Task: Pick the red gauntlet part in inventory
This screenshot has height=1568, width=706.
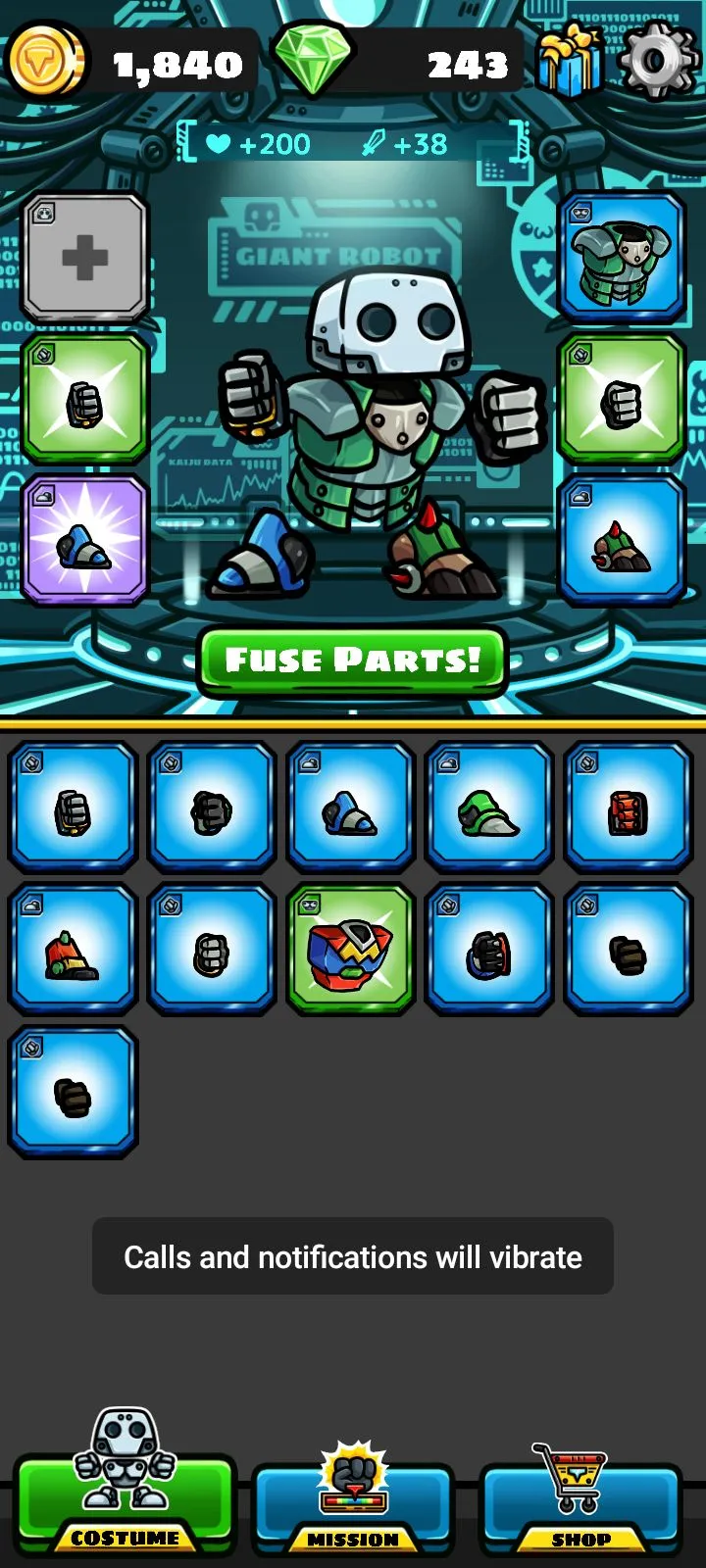Action: point(628,808)
